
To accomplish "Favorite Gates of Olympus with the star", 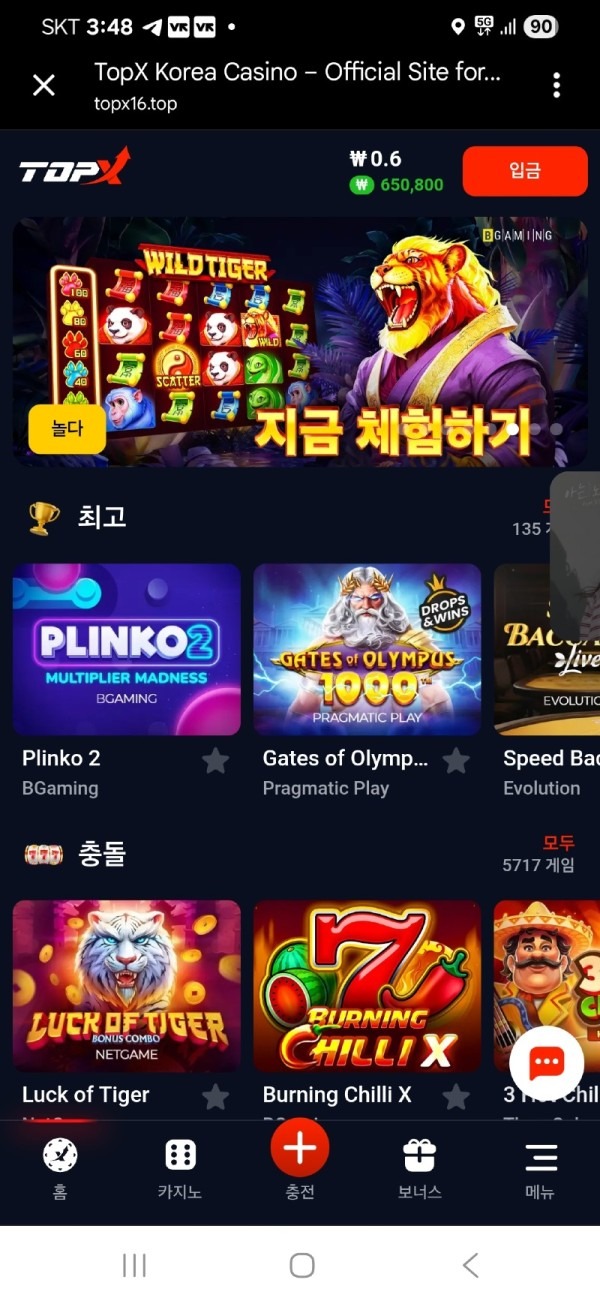I will (456, 761).
